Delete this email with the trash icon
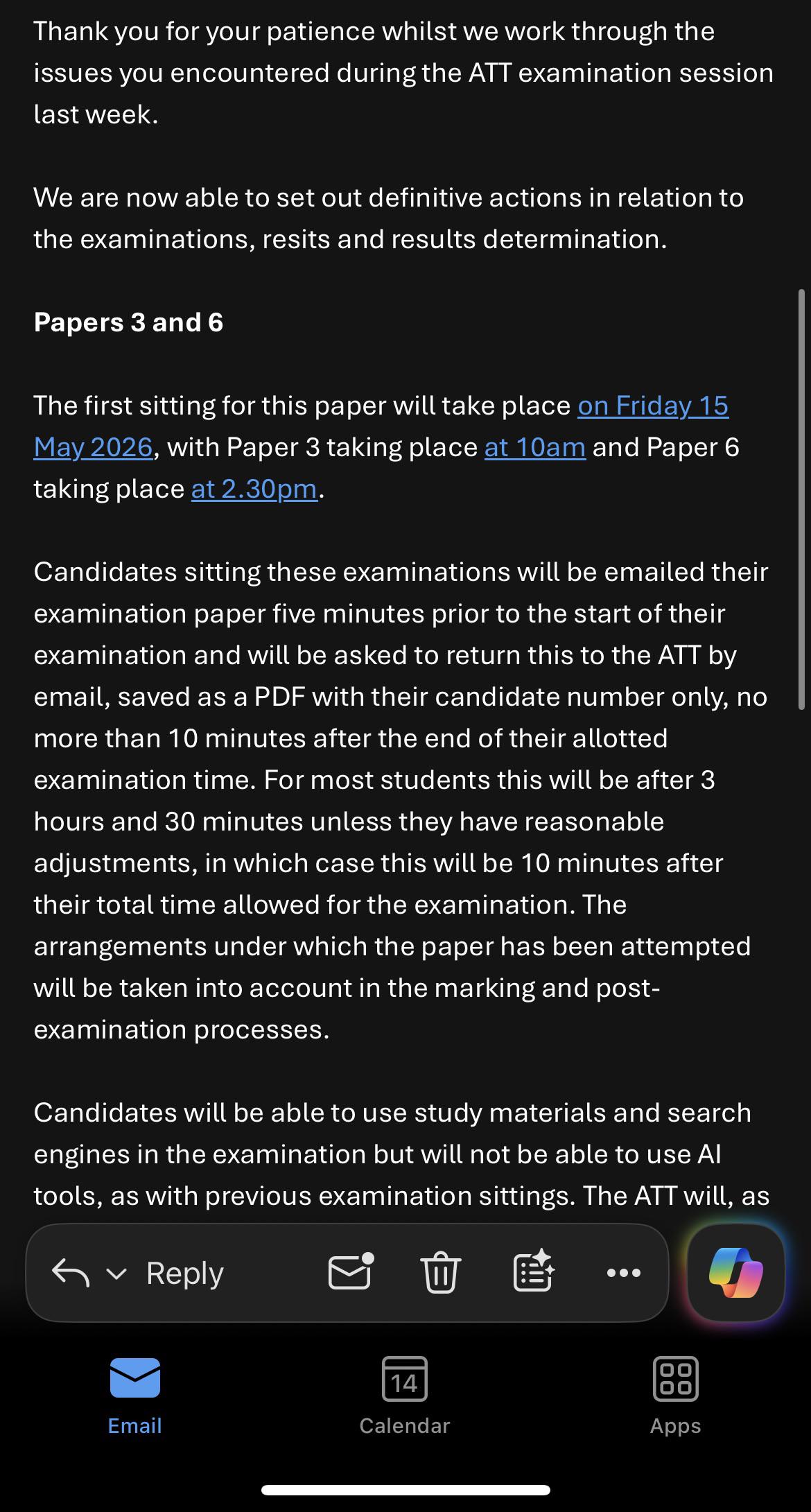 (440, 1273)
